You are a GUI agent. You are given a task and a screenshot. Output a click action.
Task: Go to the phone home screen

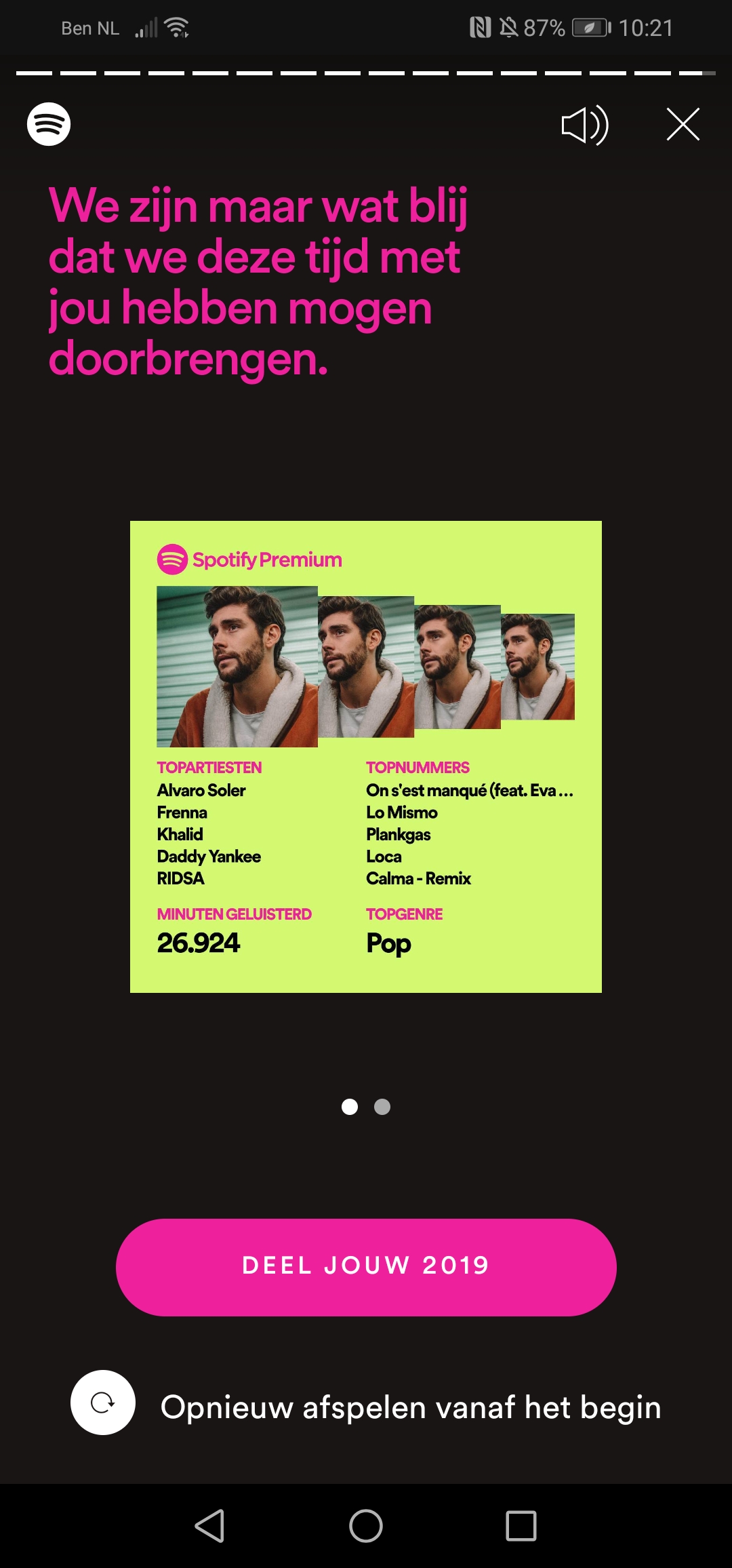(x=366, y=1526)
